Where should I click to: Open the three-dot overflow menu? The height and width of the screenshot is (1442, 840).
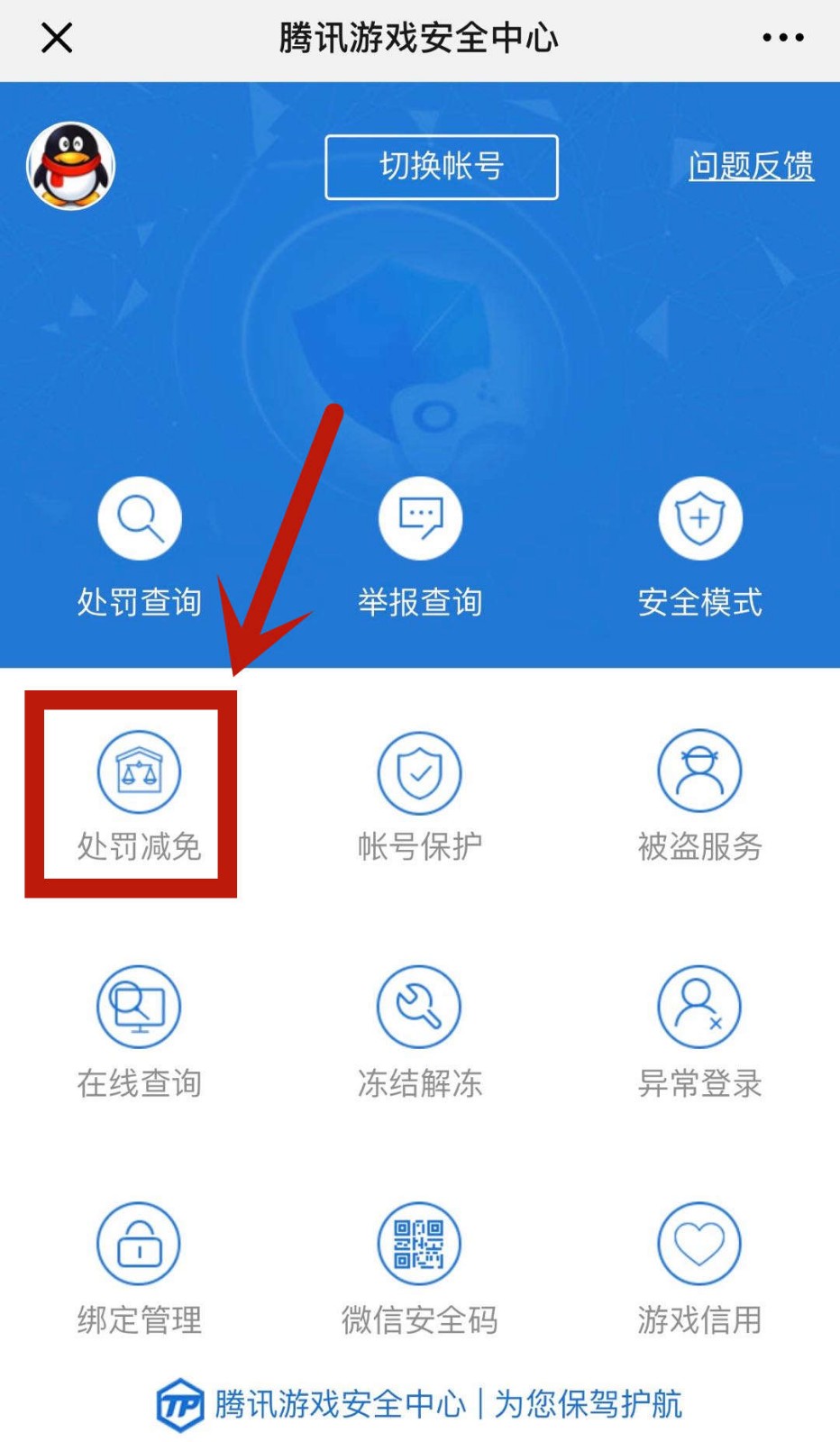pyautogui.click(x=782, y=38)
